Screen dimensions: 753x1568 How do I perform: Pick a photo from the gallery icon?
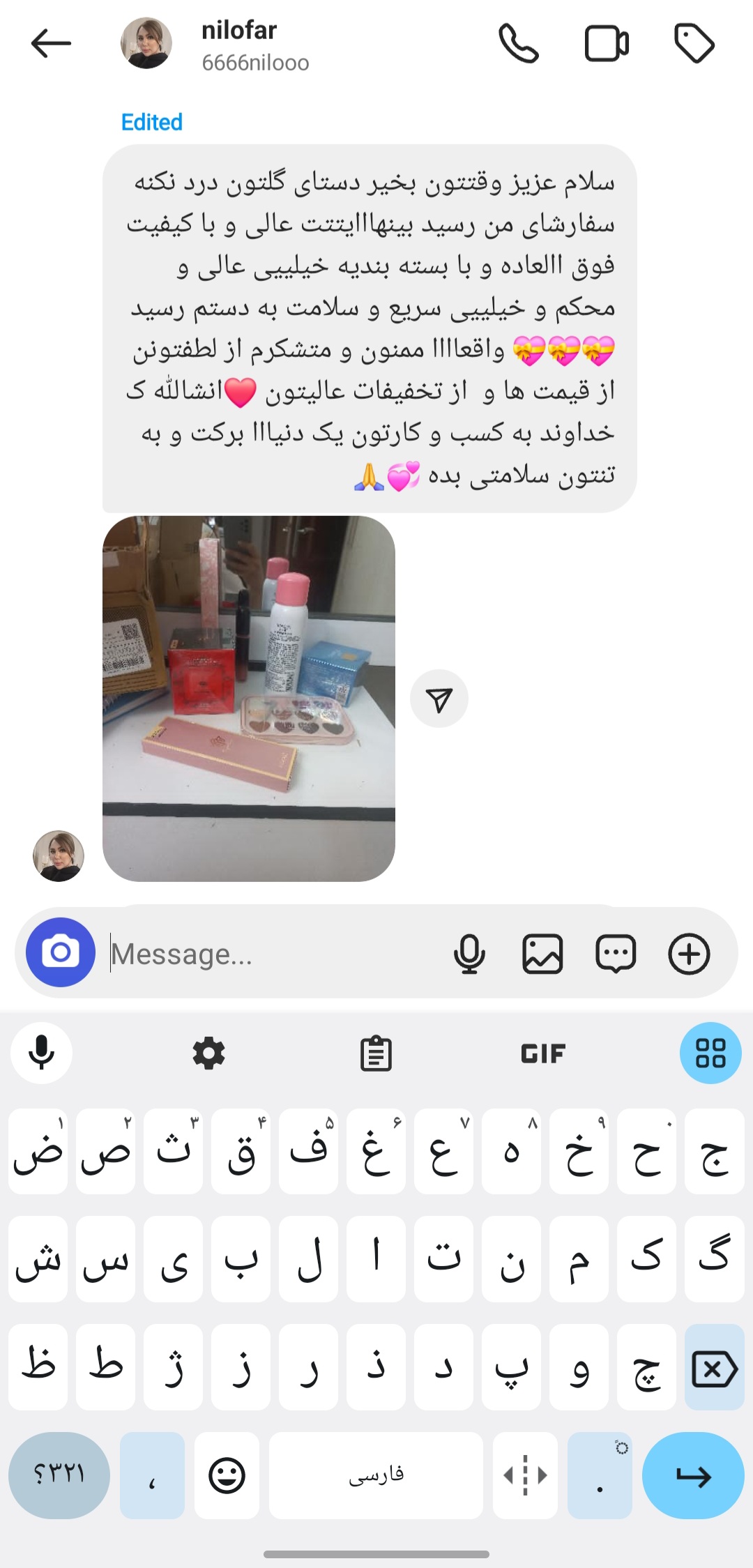pyautogui.click(x=542, y=953)
